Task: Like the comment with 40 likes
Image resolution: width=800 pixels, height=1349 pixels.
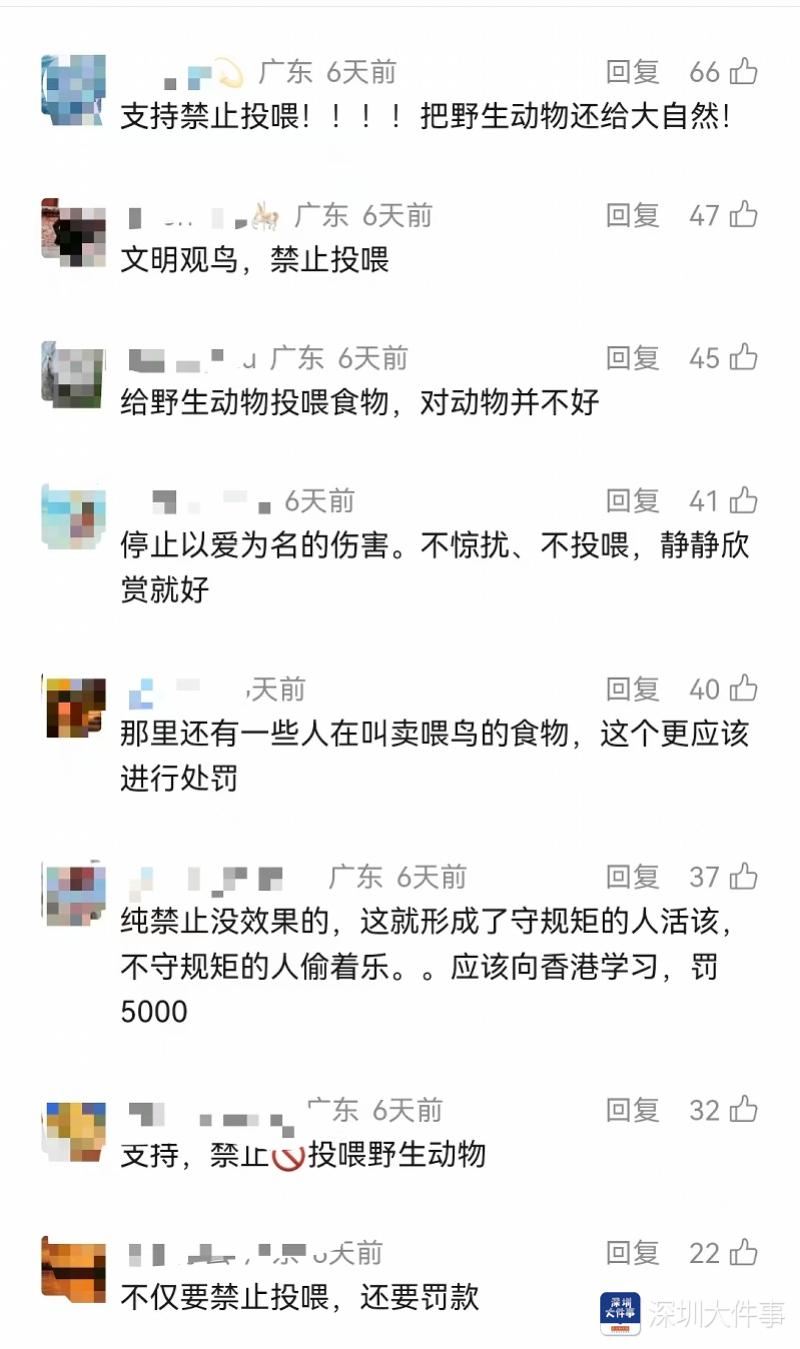Action: click(x=743, y=689)
